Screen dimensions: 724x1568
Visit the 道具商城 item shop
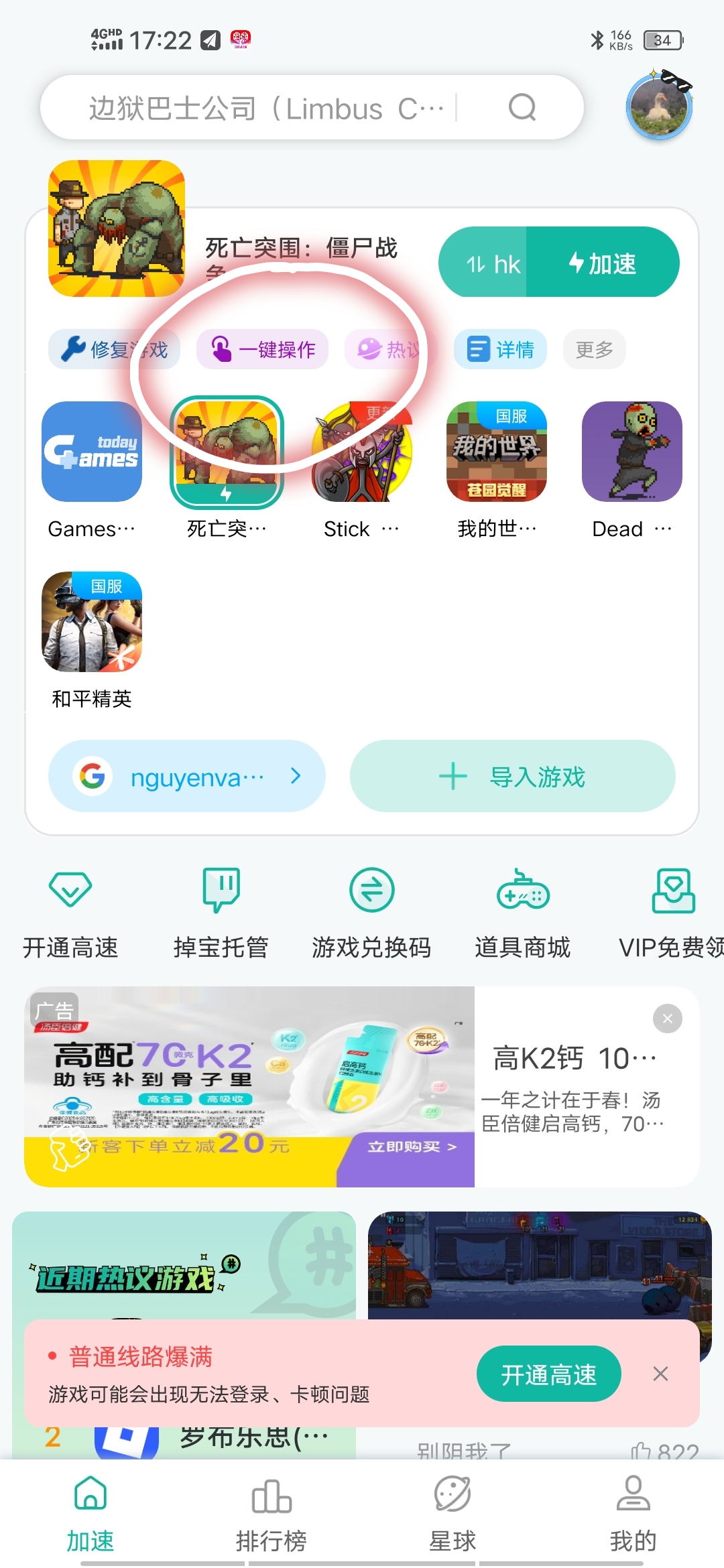pos(523,911)
